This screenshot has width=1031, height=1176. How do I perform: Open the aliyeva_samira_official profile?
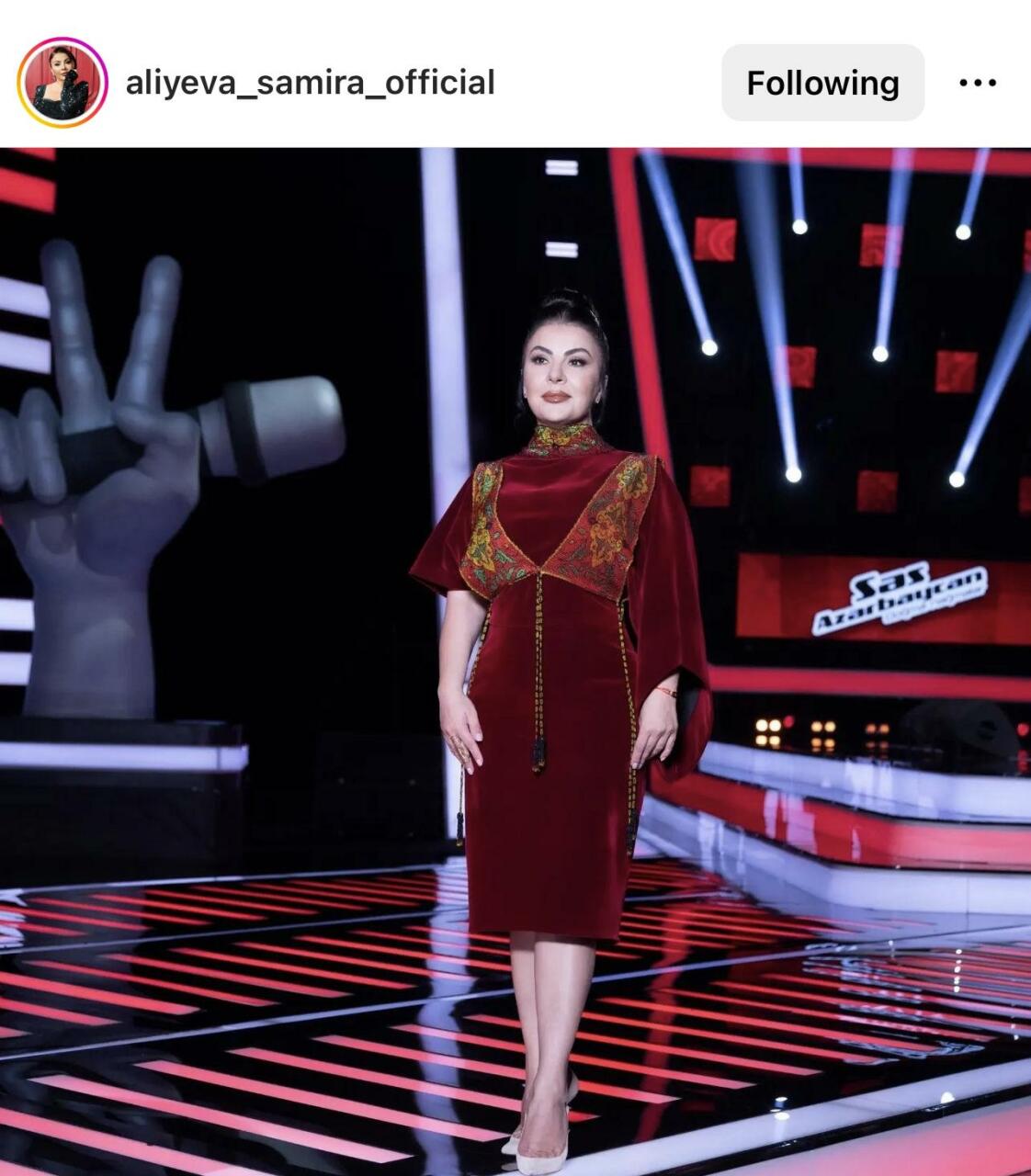(310, 83)
